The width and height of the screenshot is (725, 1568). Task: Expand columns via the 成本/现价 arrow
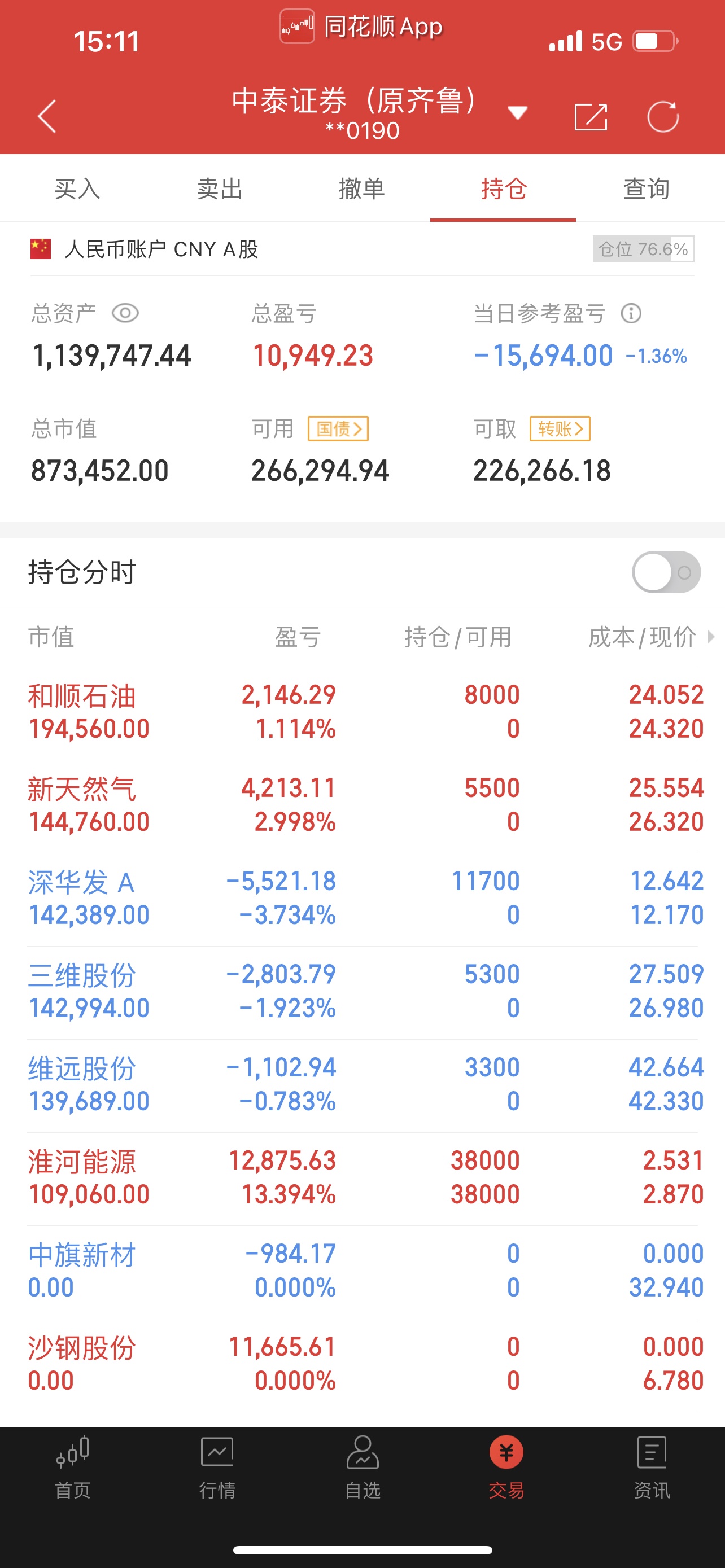click(711, 637)
